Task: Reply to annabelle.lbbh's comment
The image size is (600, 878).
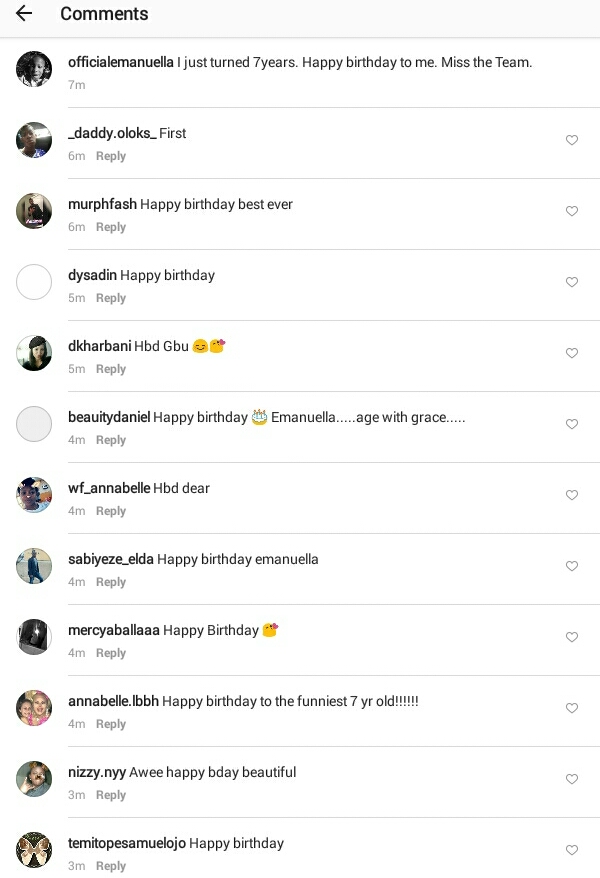Action: [x=111, y=724]
